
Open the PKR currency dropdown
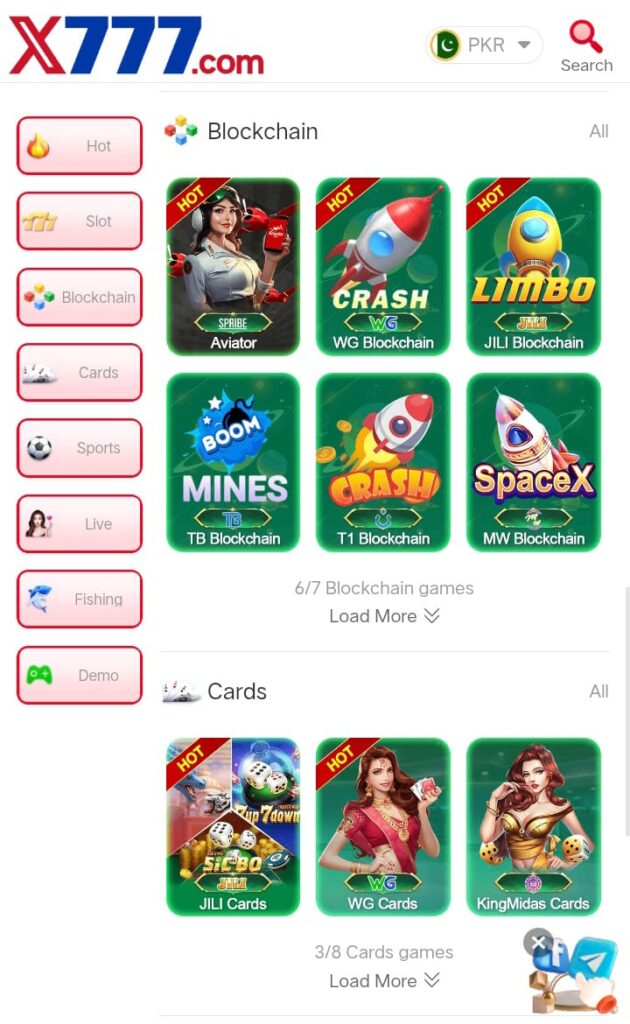485,45
